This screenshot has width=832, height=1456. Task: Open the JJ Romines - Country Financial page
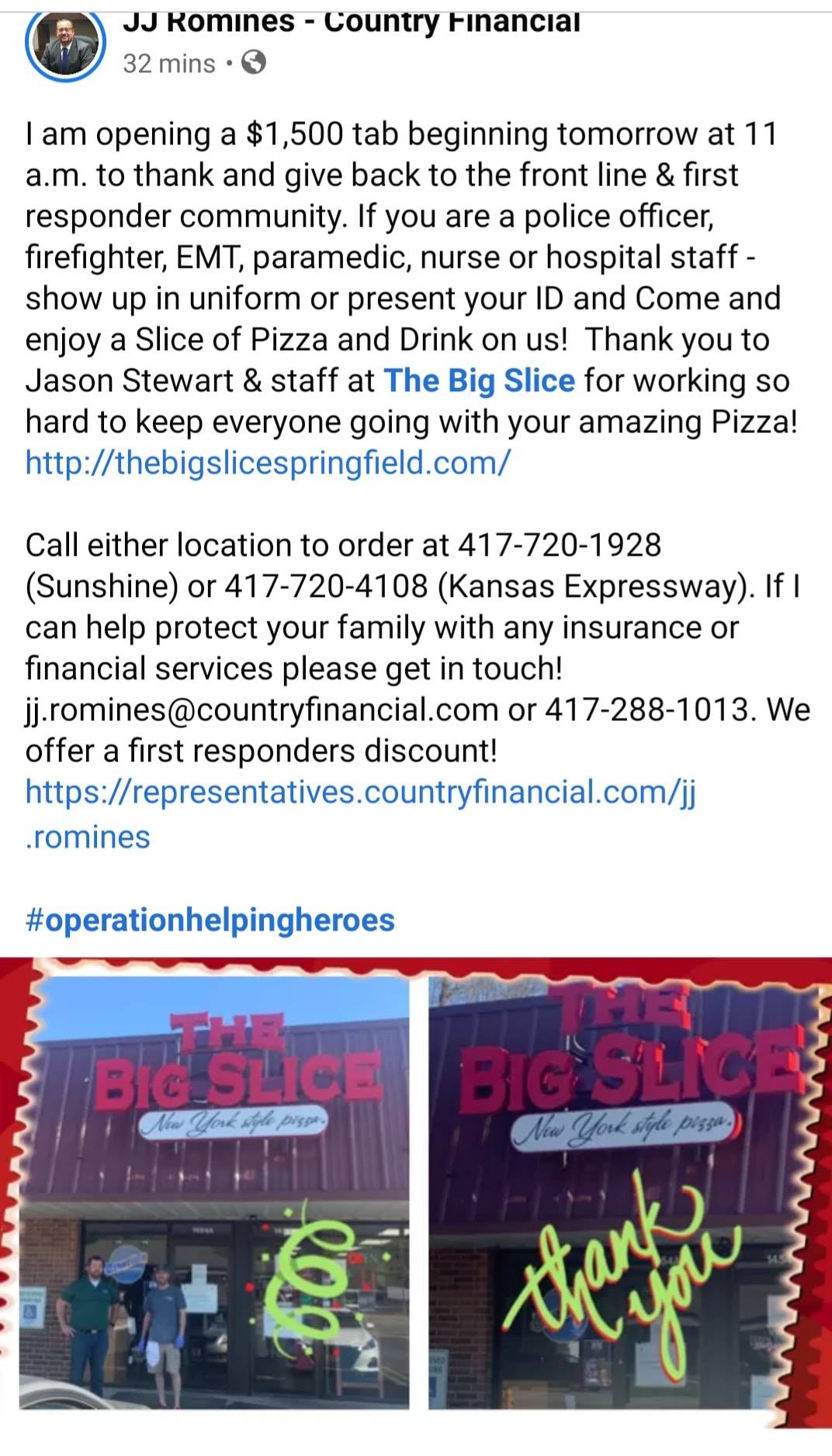pyautogui.click(x=351, y=22)
